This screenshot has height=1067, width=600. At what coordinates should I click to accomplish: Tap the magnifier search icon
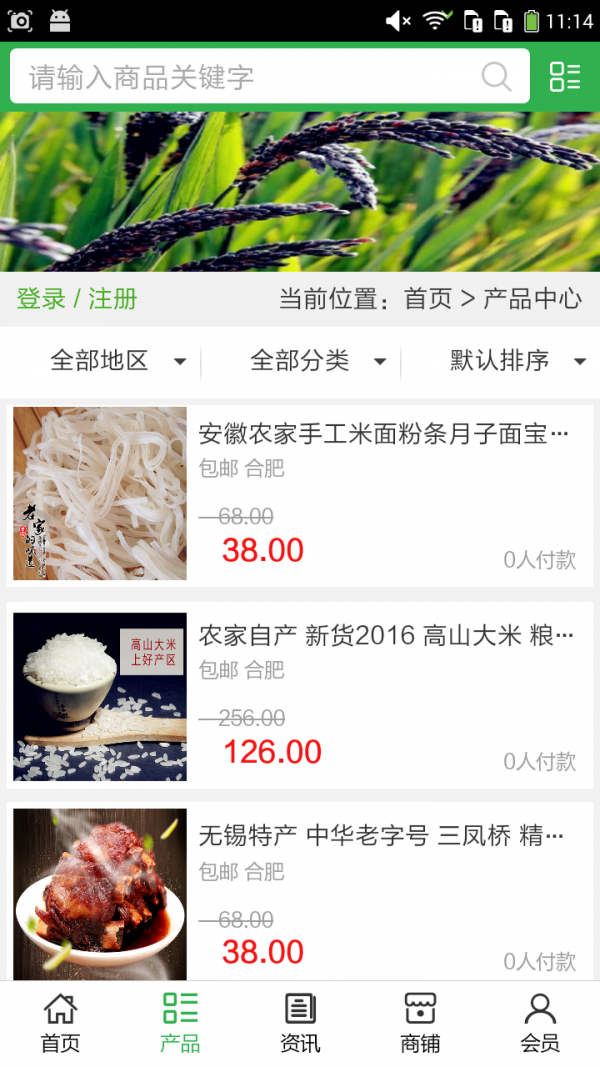click(496, 77)
